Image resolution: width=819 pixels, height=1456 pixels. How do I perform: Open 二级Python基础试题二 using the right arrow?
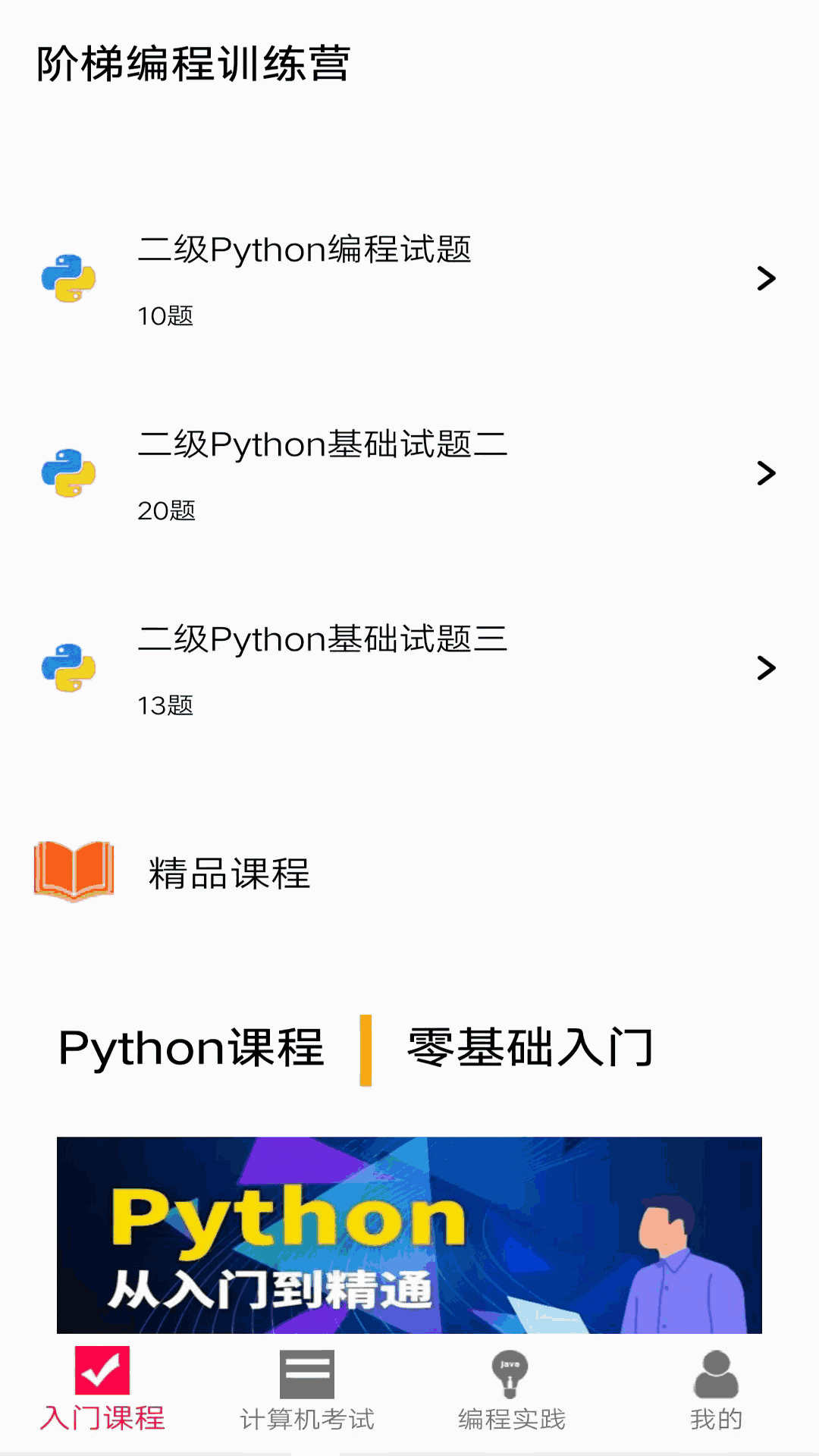click(766, 474)
